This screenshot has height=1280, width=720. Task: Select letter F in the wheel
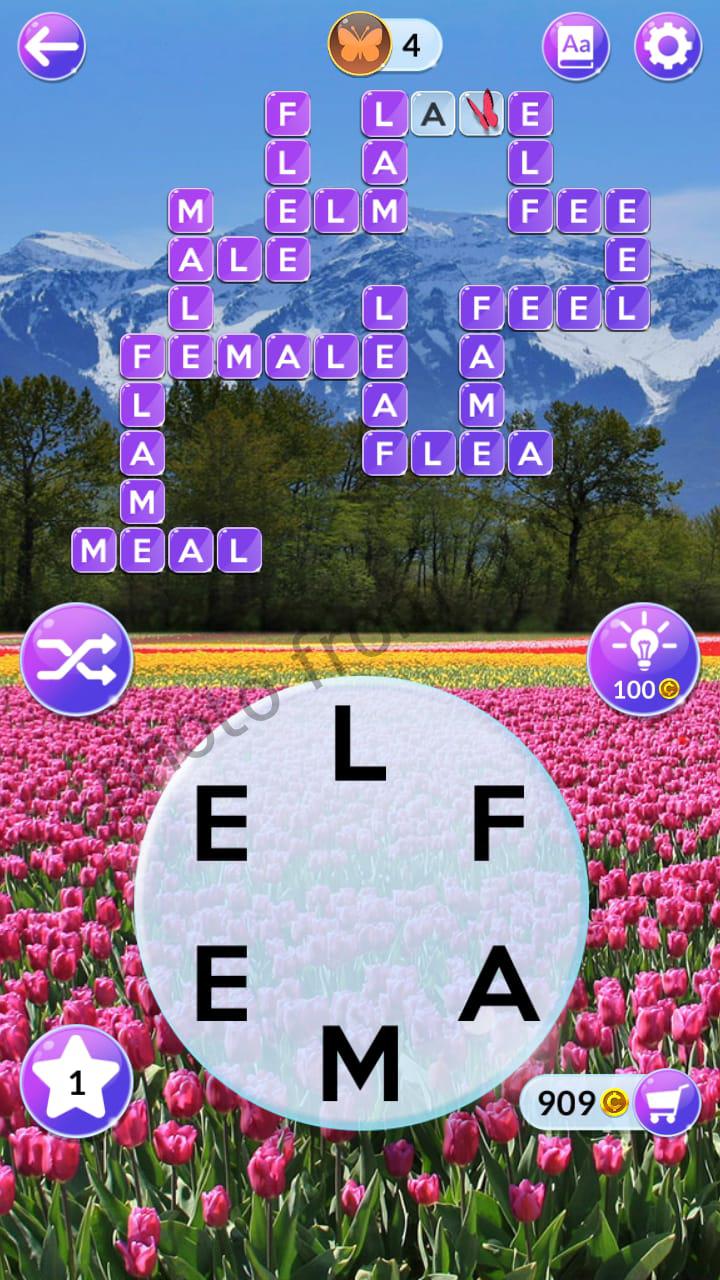[x=497, y=823]
